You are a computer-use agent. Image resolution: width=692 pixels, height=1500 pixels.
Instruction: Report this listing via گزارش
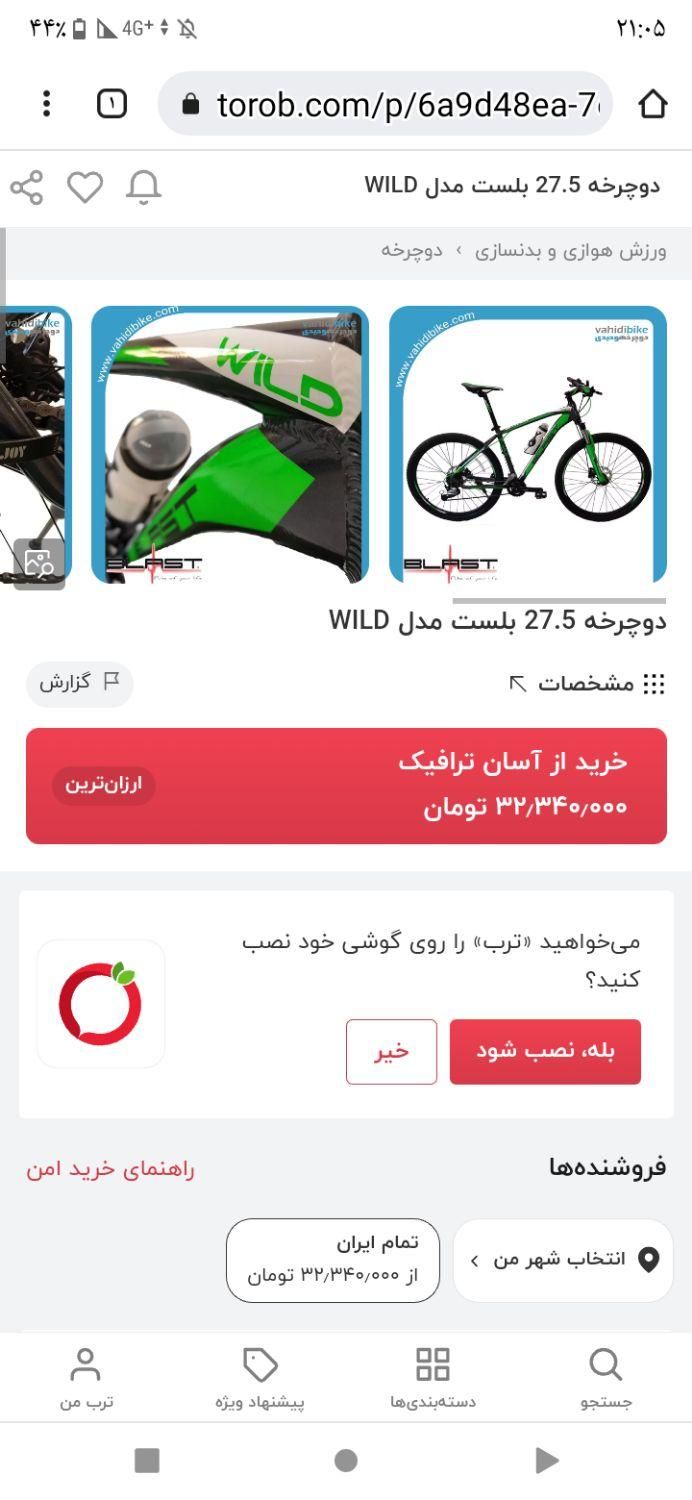tap(79, 683)
